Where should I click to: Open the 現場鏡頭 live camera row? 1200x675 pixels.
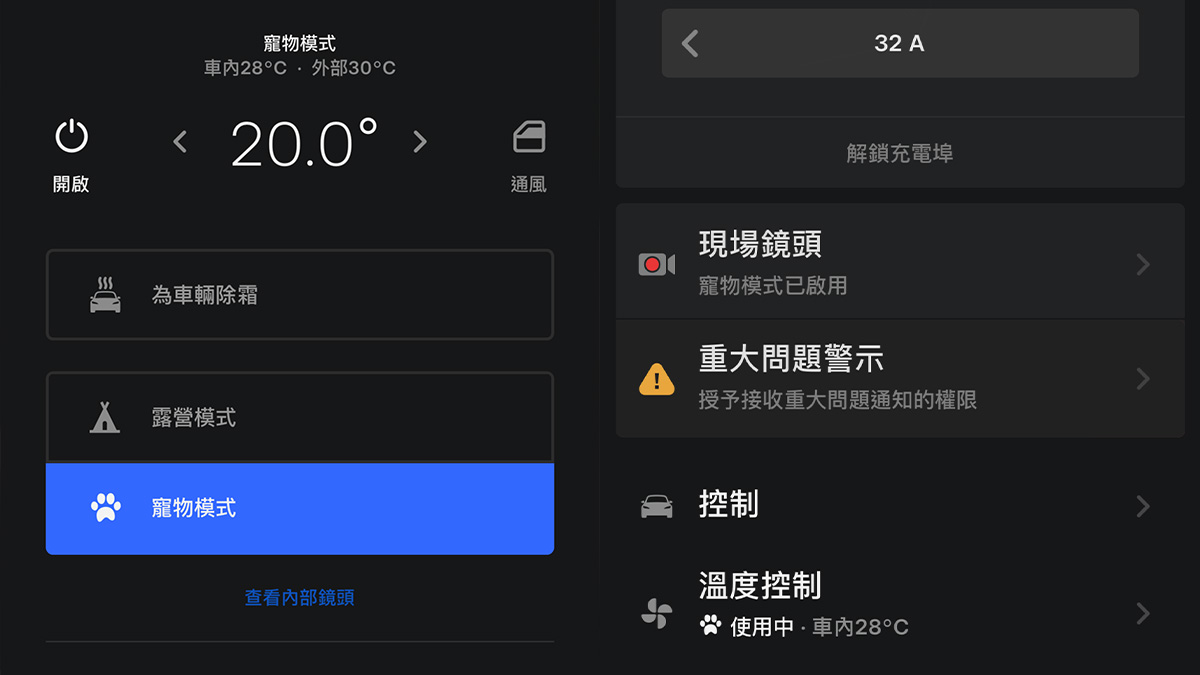click(x=899, y=263)
